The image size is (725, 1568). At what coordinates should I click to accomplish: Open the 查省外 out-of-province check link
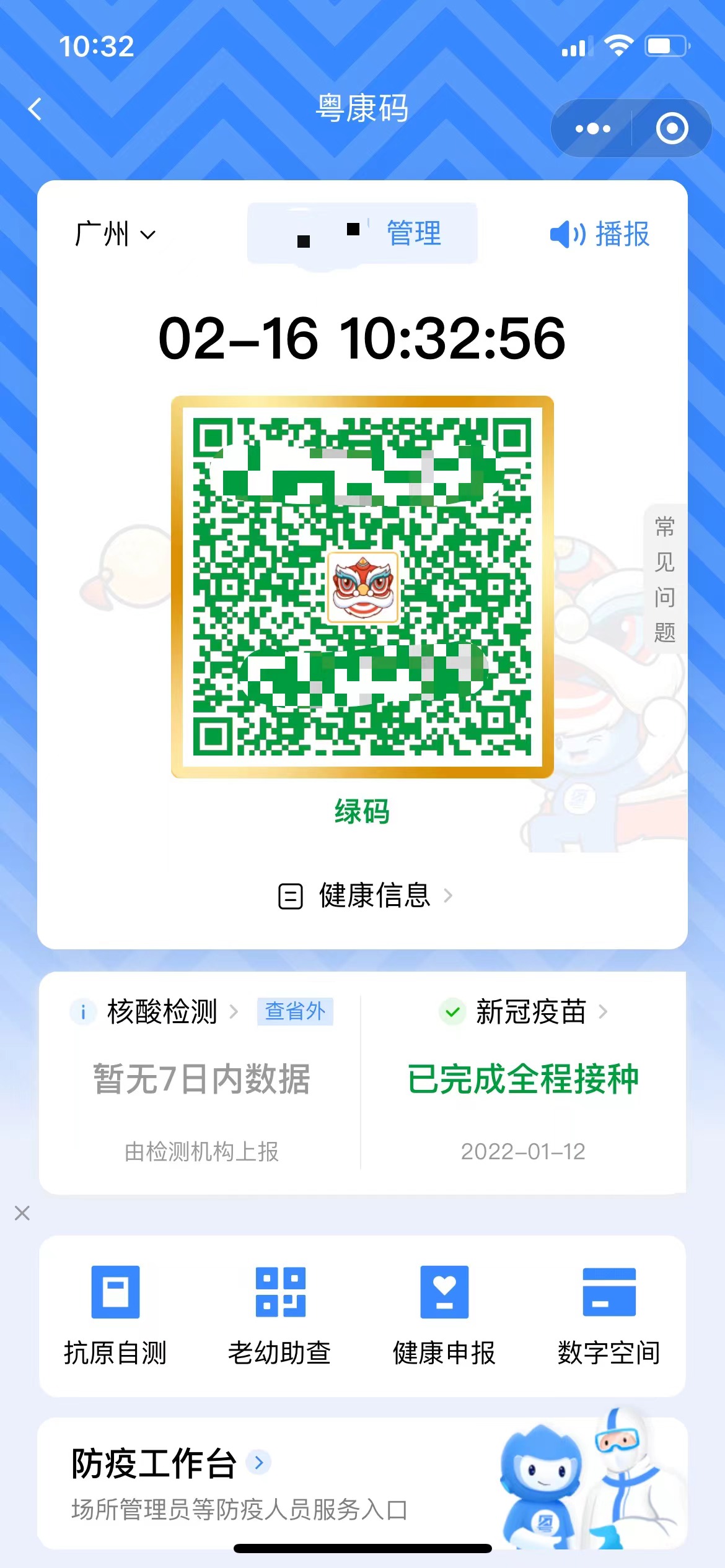[x=296, y=1012]
